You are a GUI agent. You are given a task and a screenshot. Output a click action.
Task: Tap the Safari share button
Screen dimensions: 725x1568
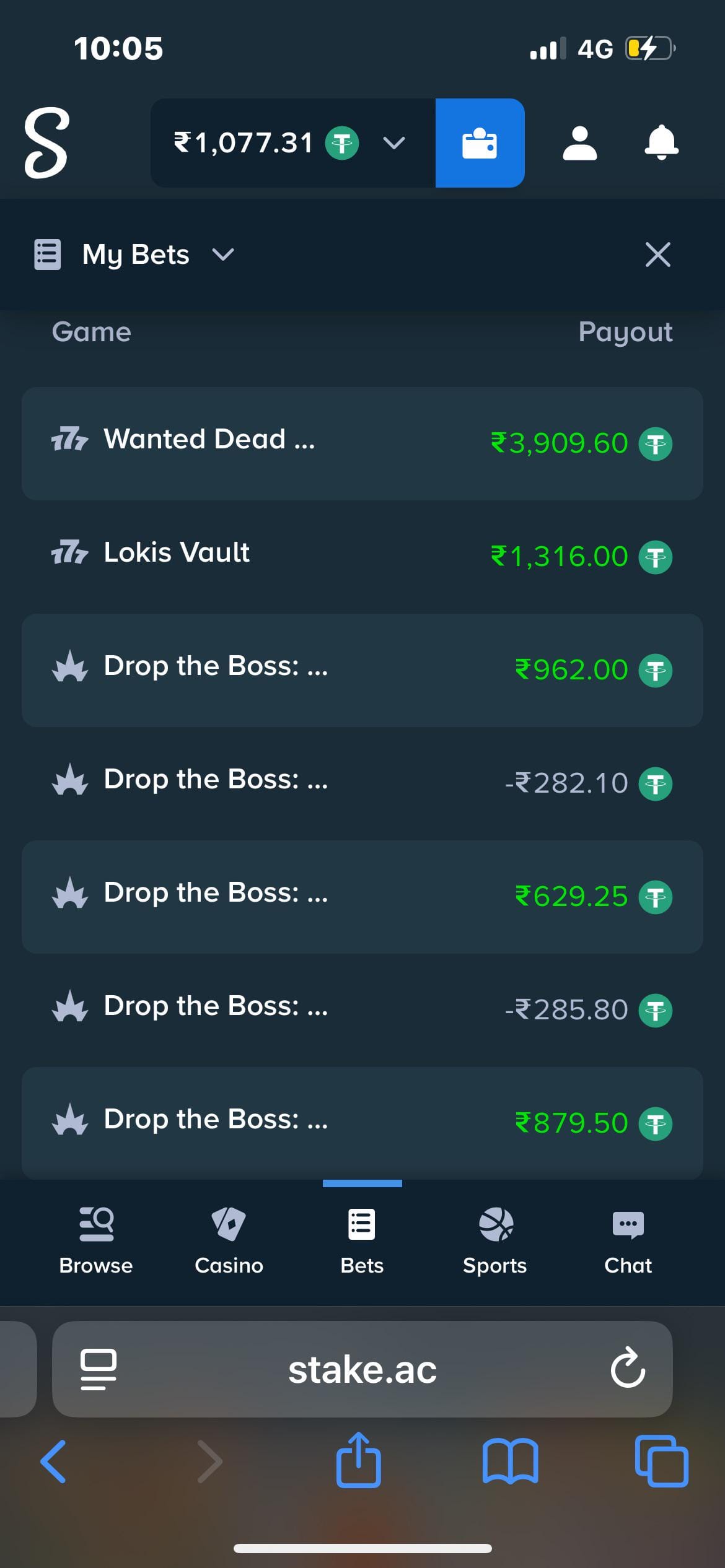pyautogui.click(x=358, y=1461)
